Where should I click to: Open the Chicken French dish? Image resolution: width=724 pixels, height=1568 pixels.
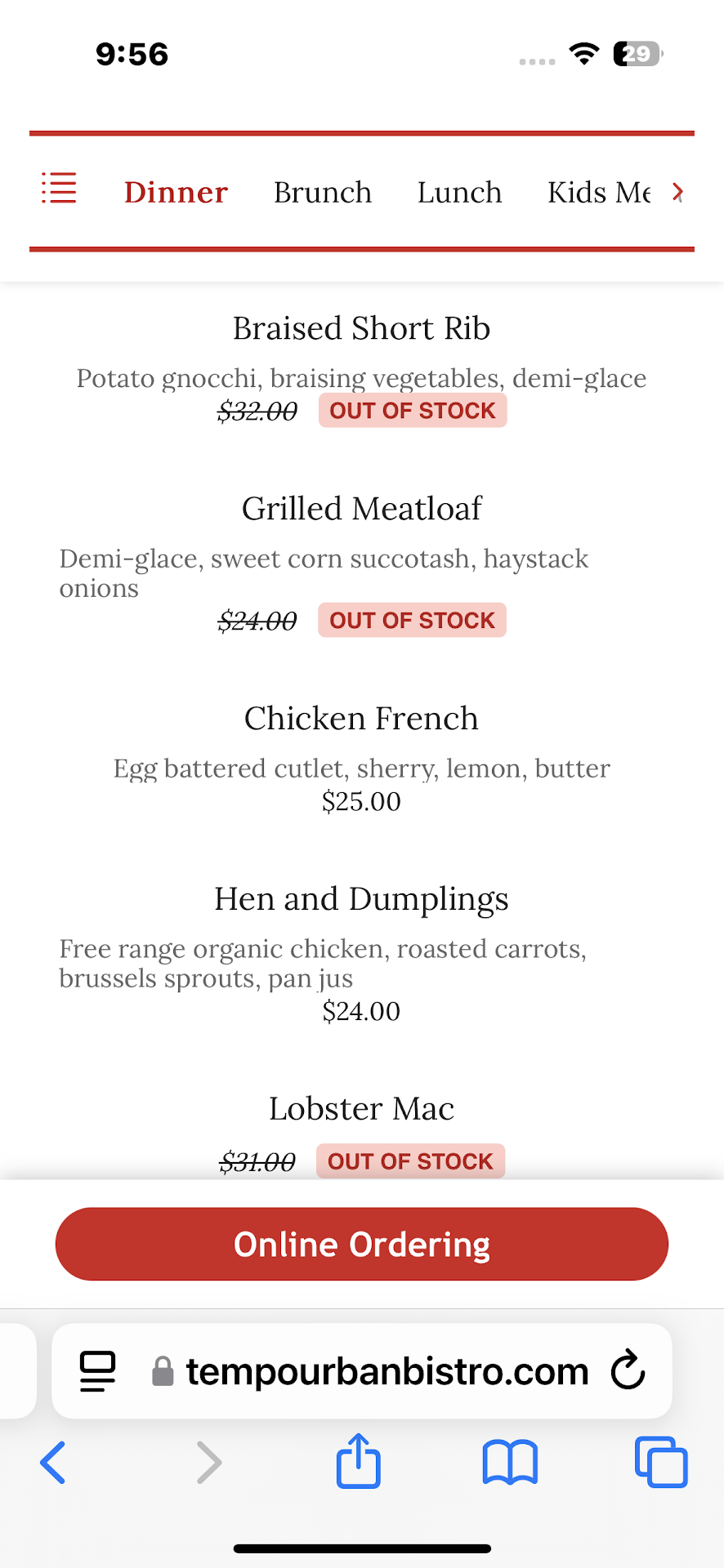[x=361, y=719]
